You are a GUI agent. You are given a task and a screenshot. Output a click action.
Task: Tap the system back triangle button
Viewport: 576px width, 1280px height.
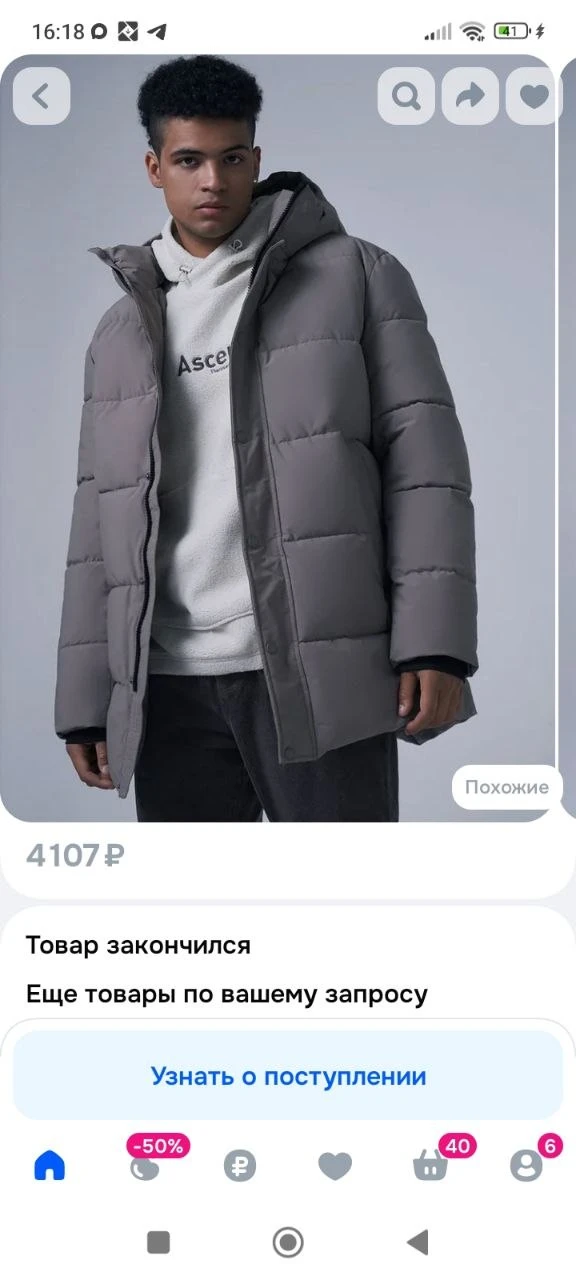pyautogui.click(x=418, y=1243)
